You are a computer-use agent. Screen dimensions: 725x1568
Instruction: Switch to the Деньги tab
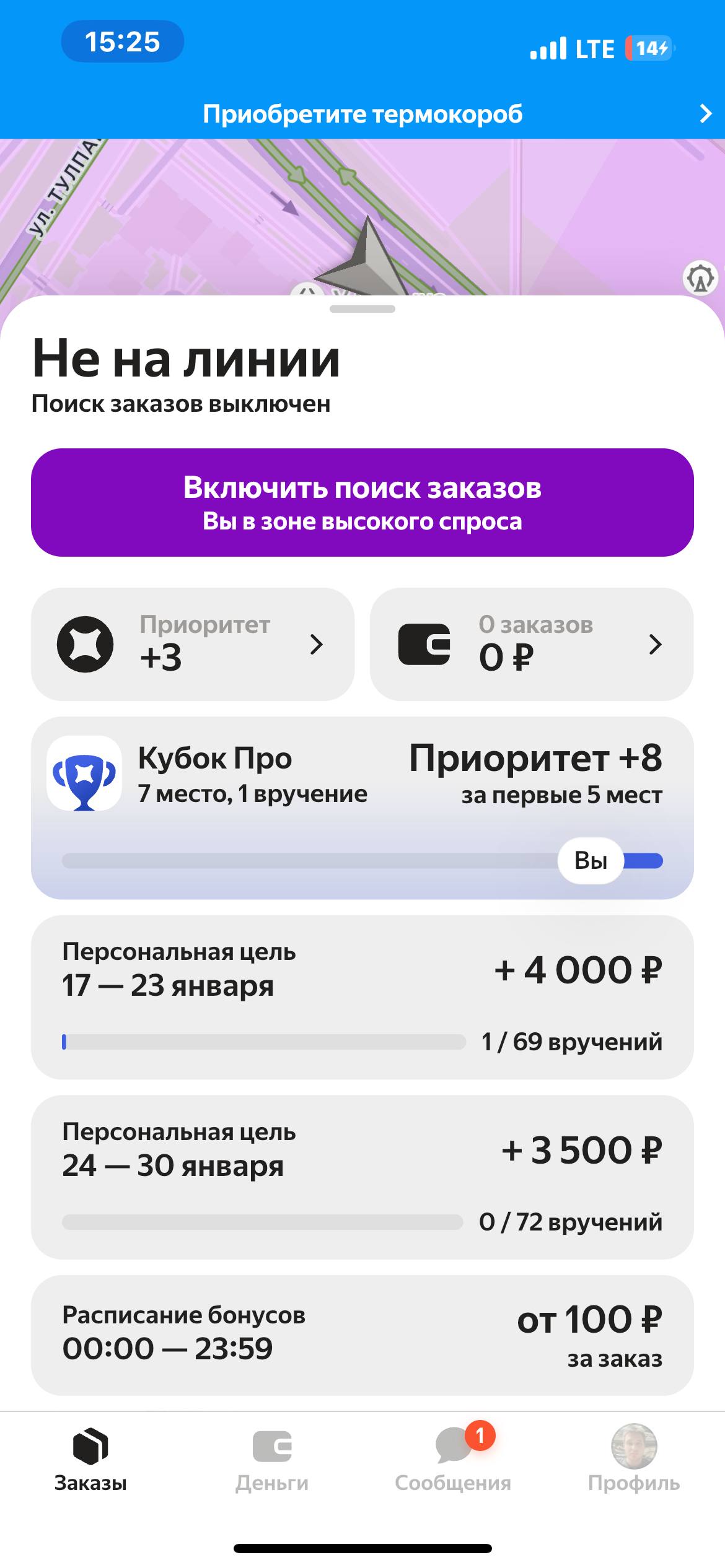point(272,1459)
